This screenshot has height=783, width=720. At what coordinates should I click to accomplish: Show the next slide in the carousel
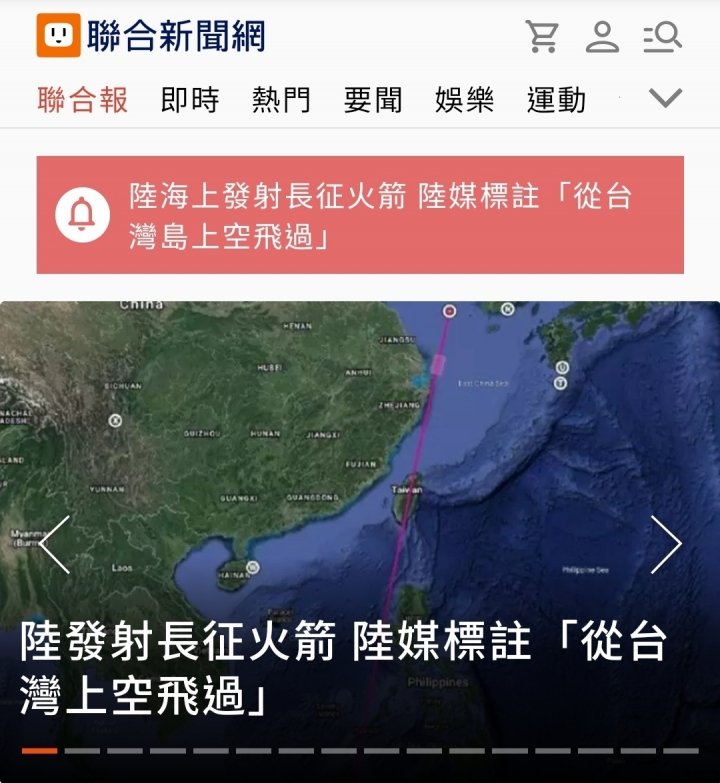click(x=665, y=545)
